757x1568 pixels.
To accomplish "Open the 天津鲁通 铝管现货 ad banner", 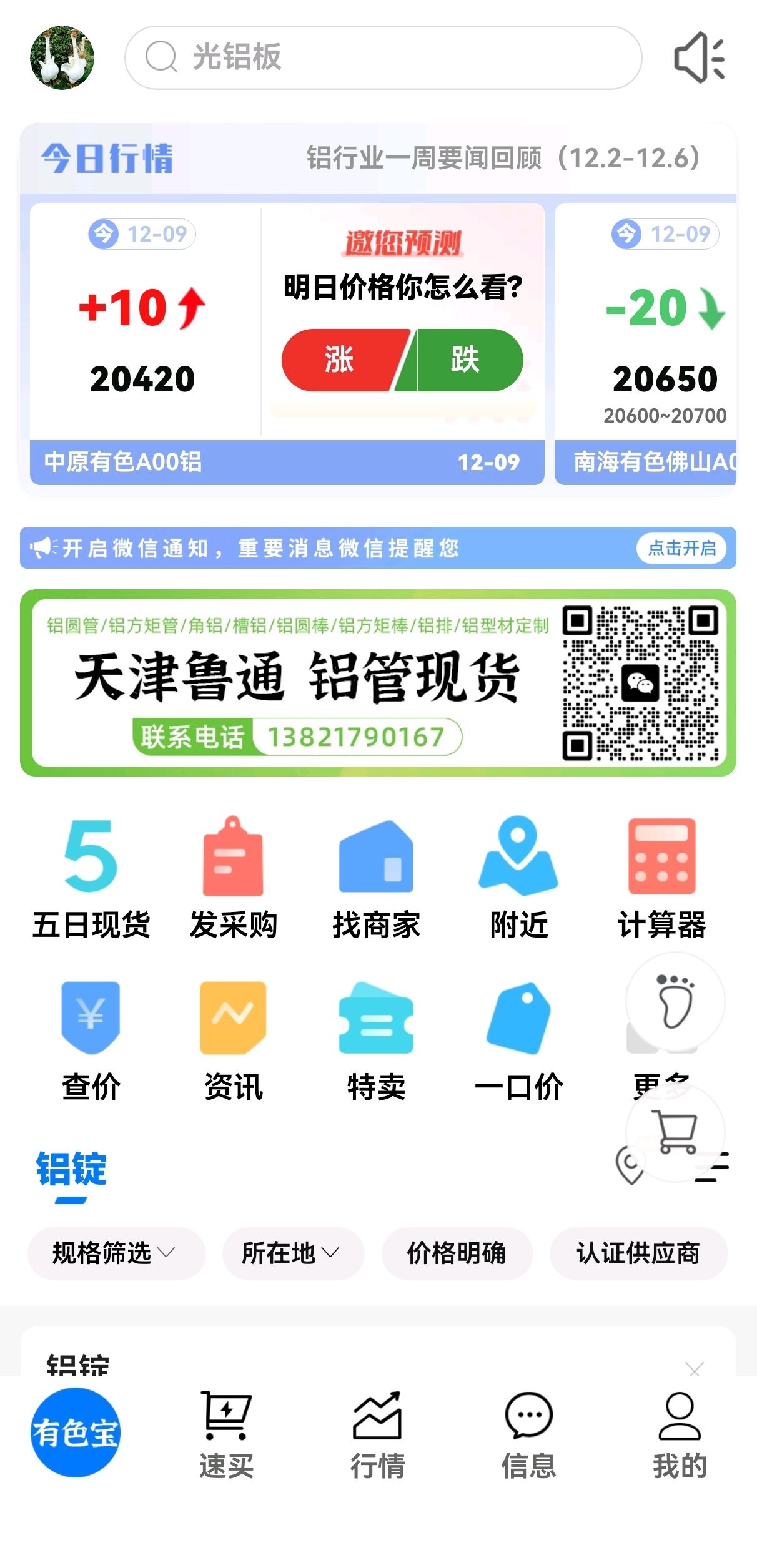I will (378, 682).
